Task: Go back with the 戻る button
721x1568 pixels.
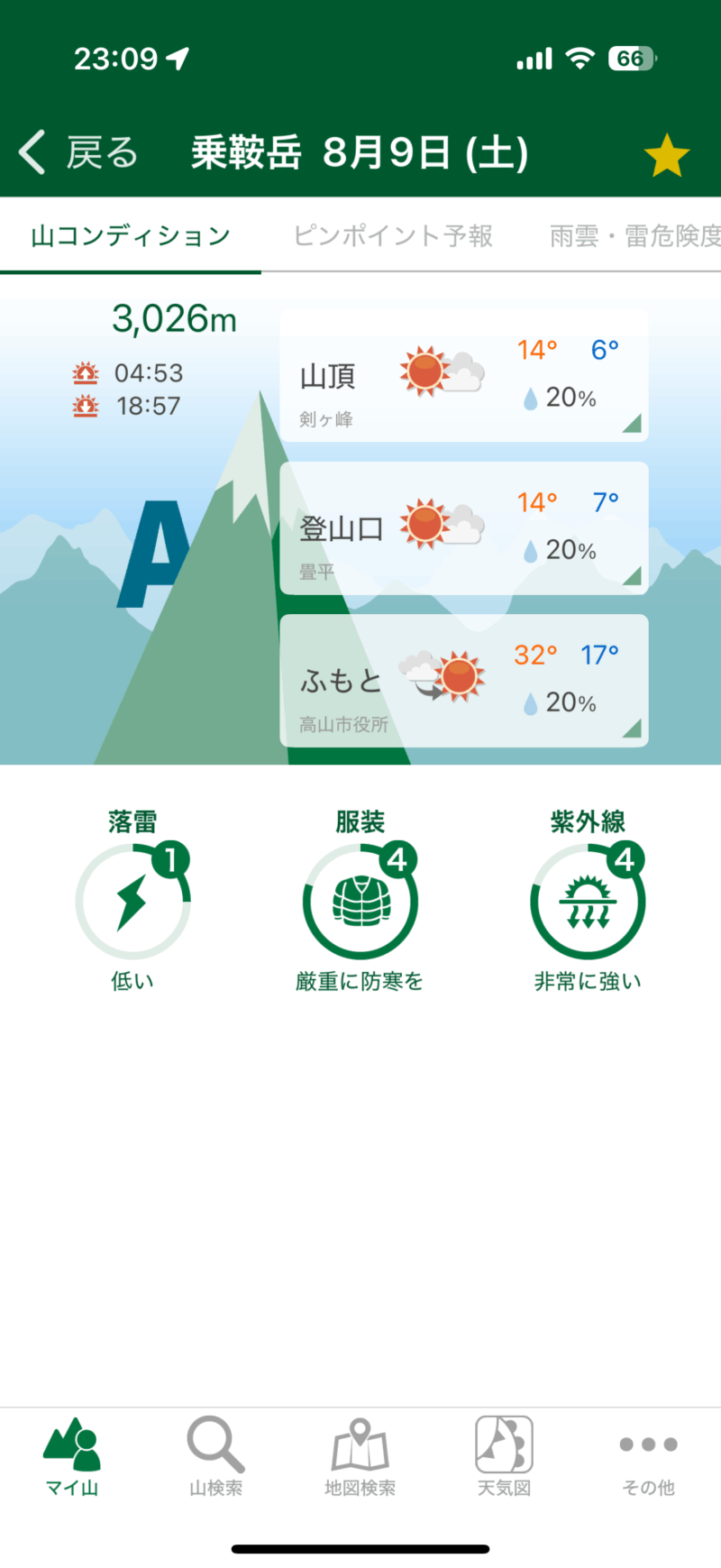Action: tap(78, 152)
